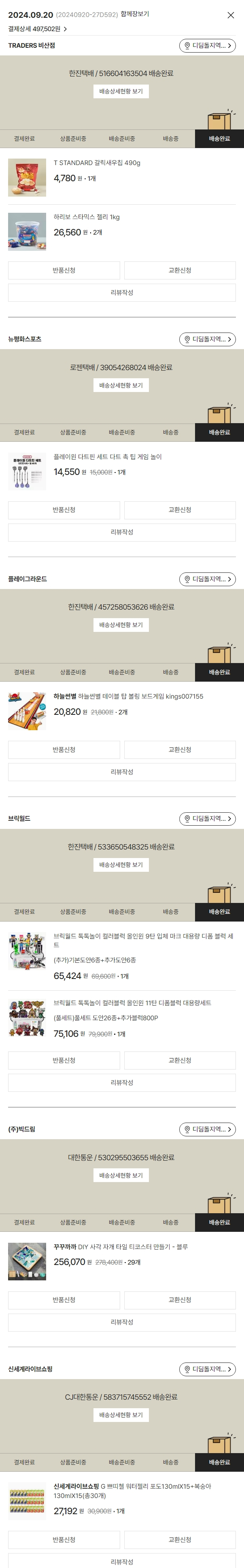Screen dimensions: 244x1568
Task: Open 디딤돌지역 chip for TRADERS 비산점
Action: (x=208, y=46)
